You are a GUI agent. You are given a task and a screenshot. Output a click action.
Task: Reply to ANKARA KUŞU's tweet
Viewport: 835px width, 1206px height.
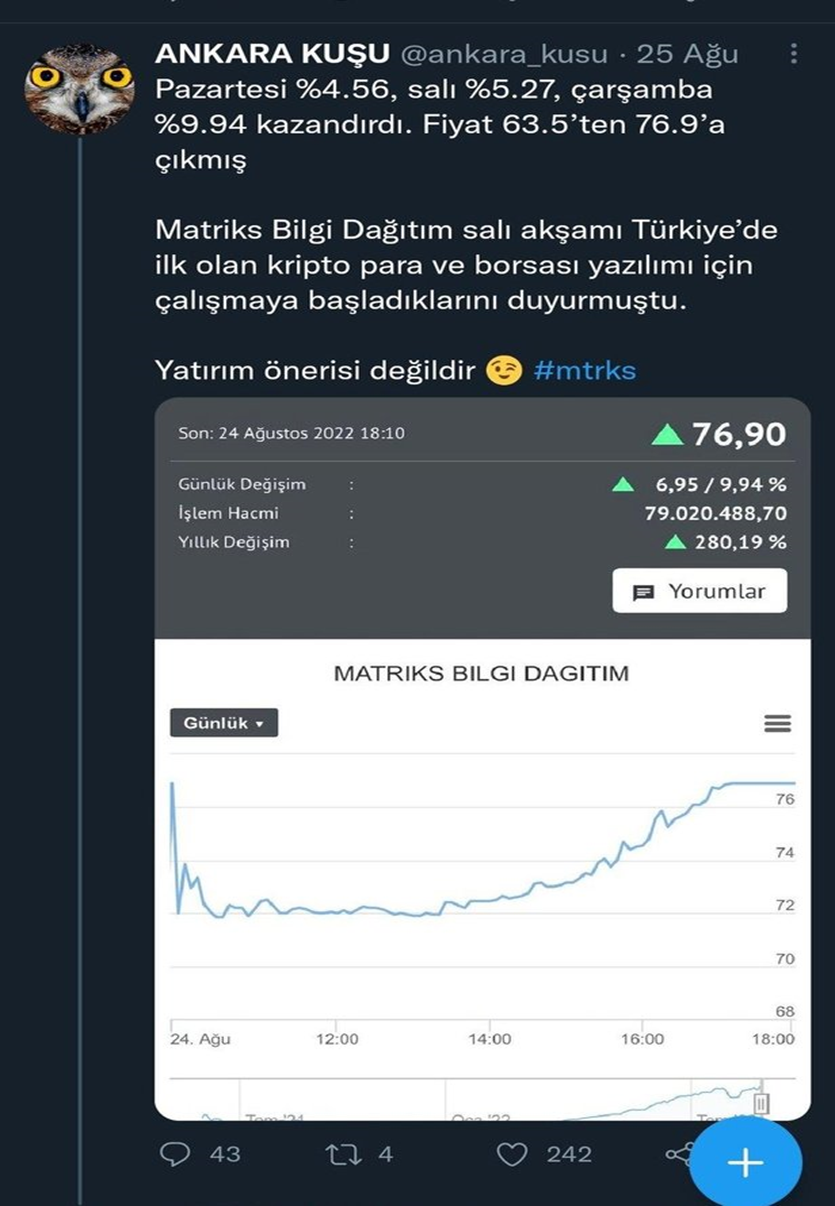coord(176,1154)
